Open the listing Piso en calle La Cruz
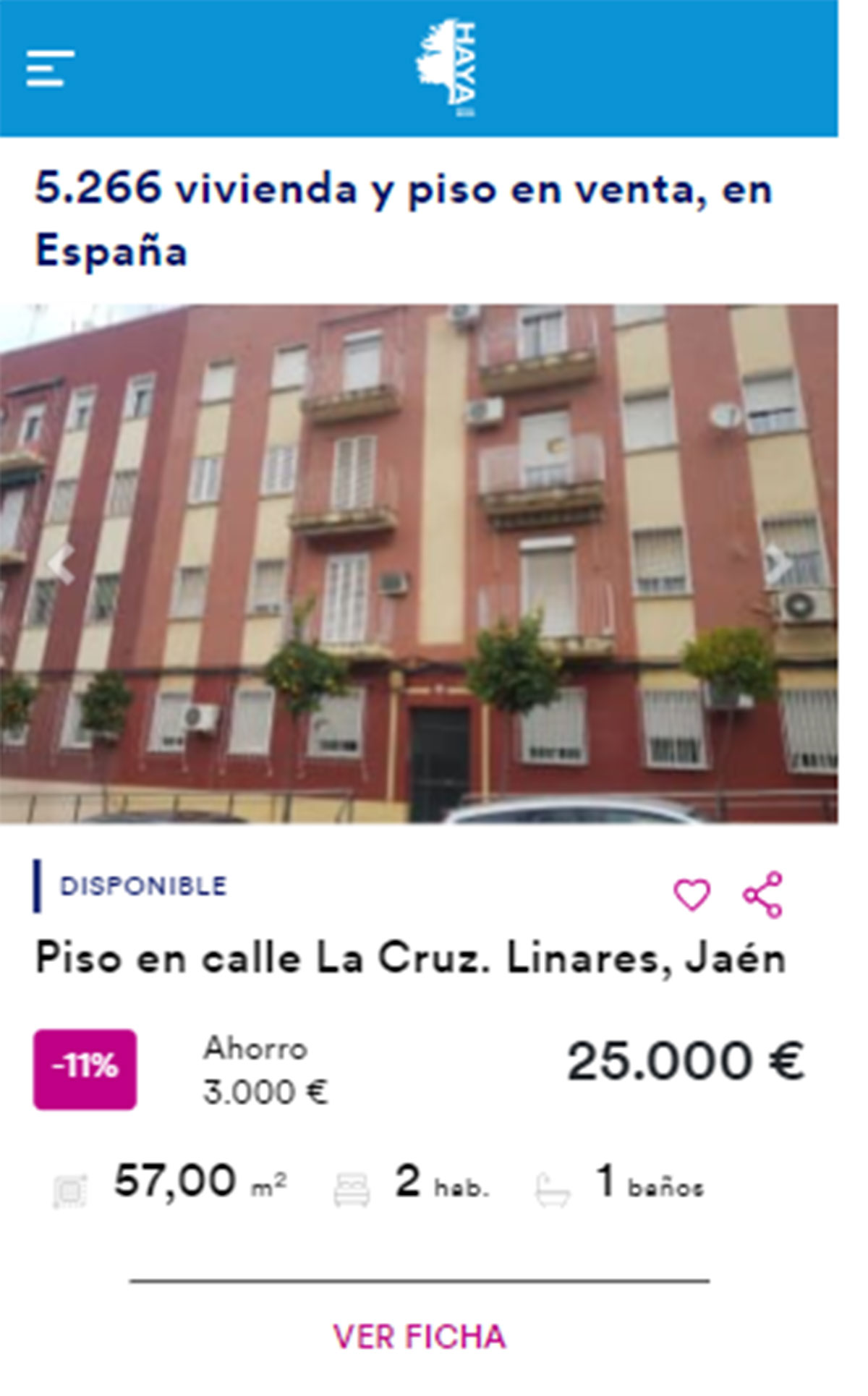The image size is (868, 1396). point(410,958)
